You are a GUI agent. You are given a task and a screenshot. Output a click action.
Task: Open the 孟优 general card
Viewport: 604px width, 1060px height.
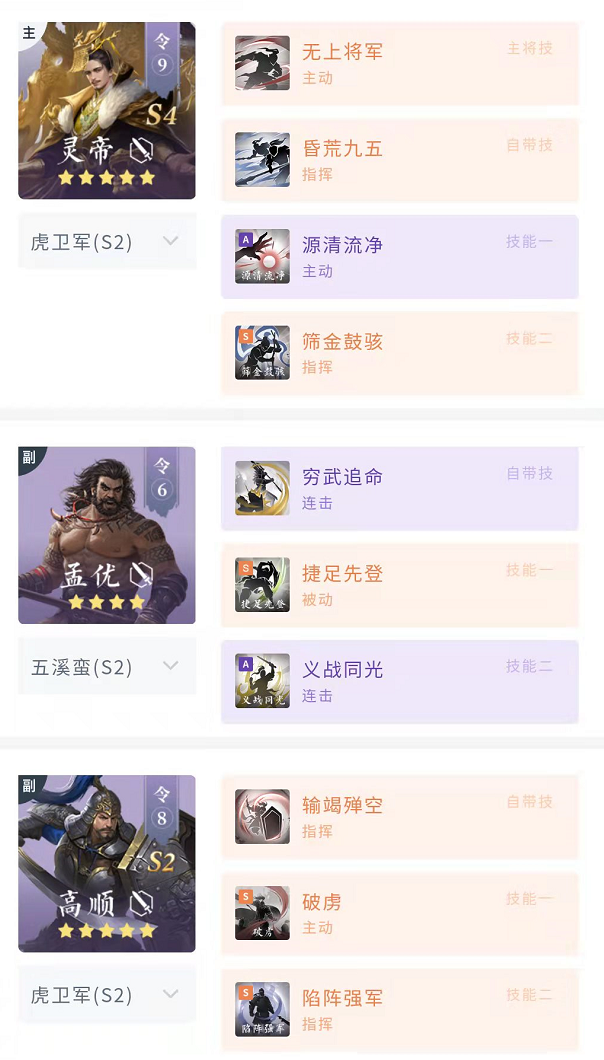(106, 535)
